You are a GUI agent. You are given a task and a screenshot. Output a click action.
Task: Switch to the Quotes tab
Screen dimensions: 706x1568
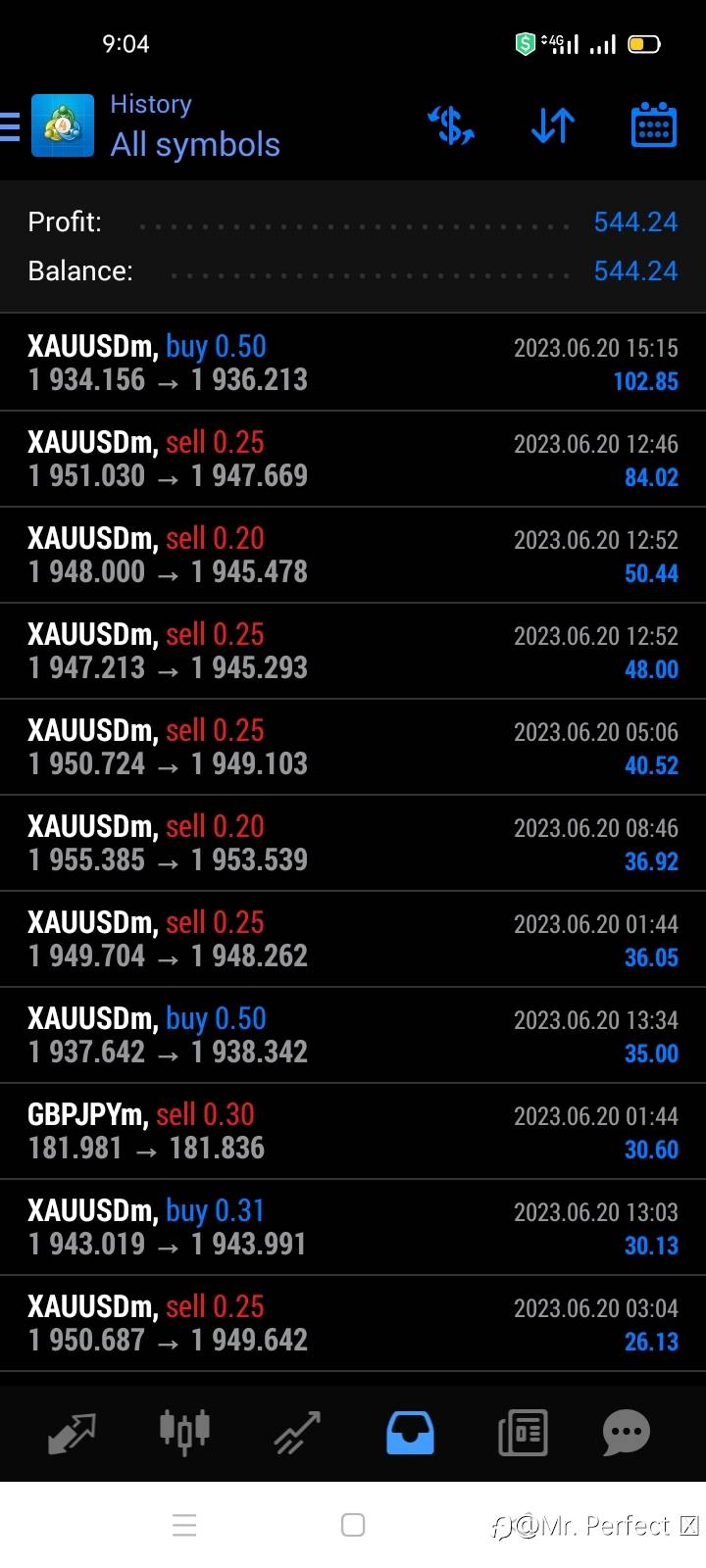(x=72, y=1433)
